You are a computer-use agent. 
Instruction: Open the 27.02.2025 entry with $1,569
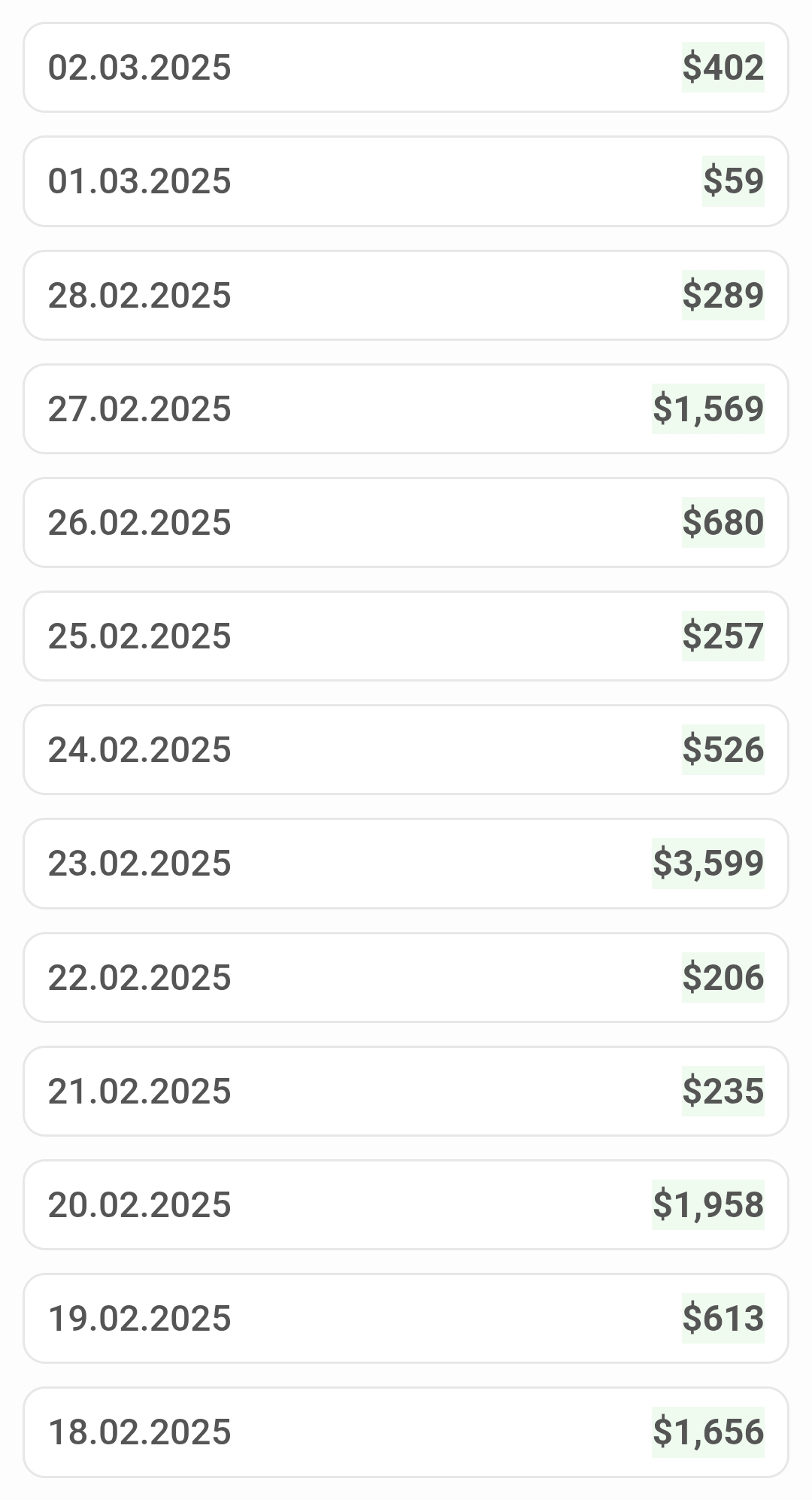click(406, 408)
